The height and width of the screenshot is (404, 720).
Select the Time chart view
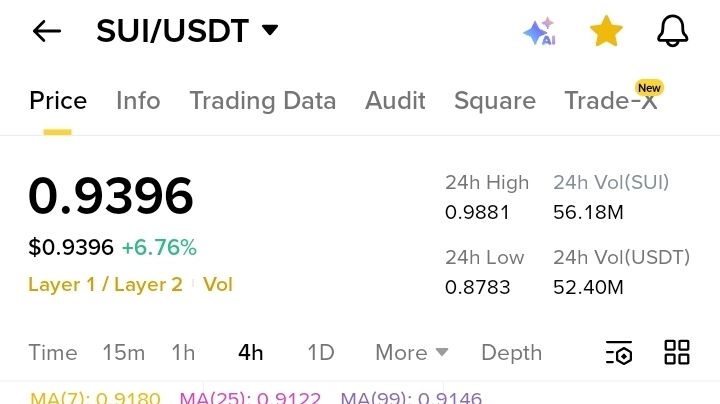tap(53, 353)
